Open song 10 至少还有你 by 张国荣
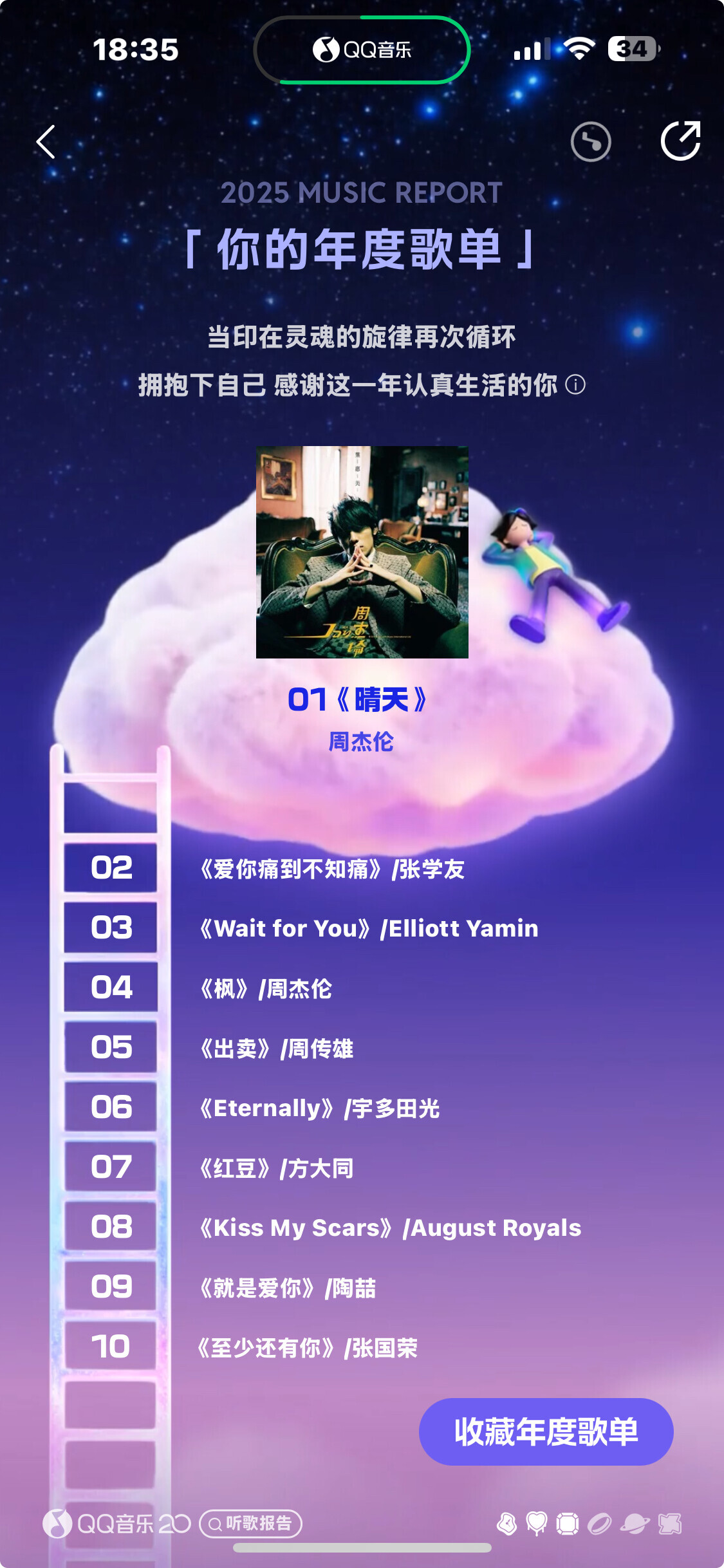The height and width of the screenshot is (1568, 724). pyautogui.click(x=308, y=1348)
